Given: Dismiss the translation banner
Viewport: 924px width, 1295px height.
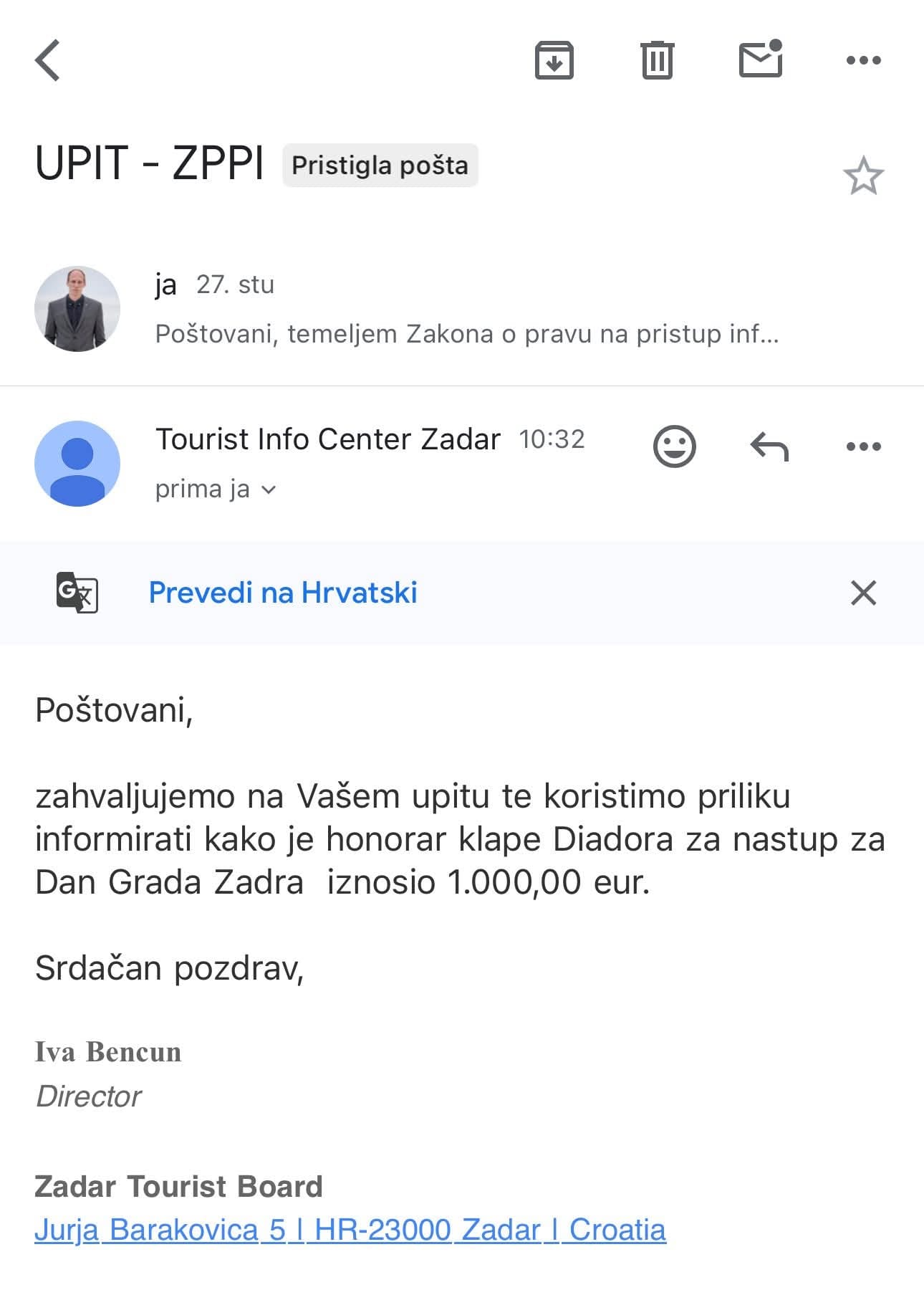Looking at the screenshot, I should pos(863,593).
